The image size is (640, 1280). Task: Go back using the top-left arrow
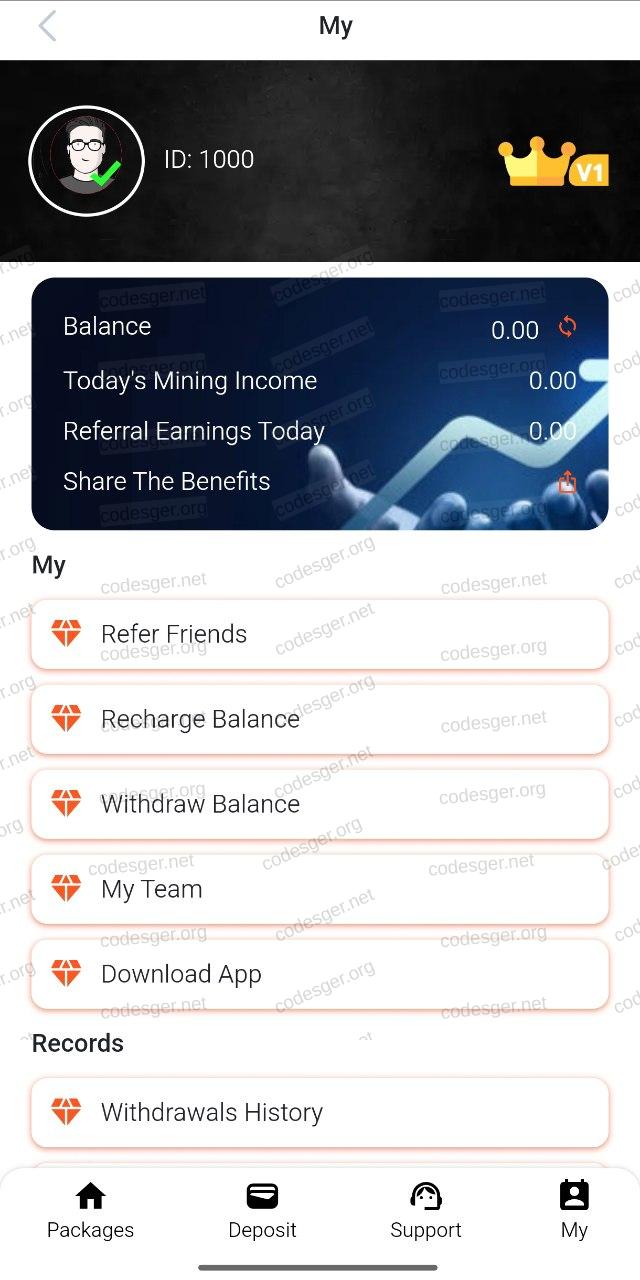(47, 27)
